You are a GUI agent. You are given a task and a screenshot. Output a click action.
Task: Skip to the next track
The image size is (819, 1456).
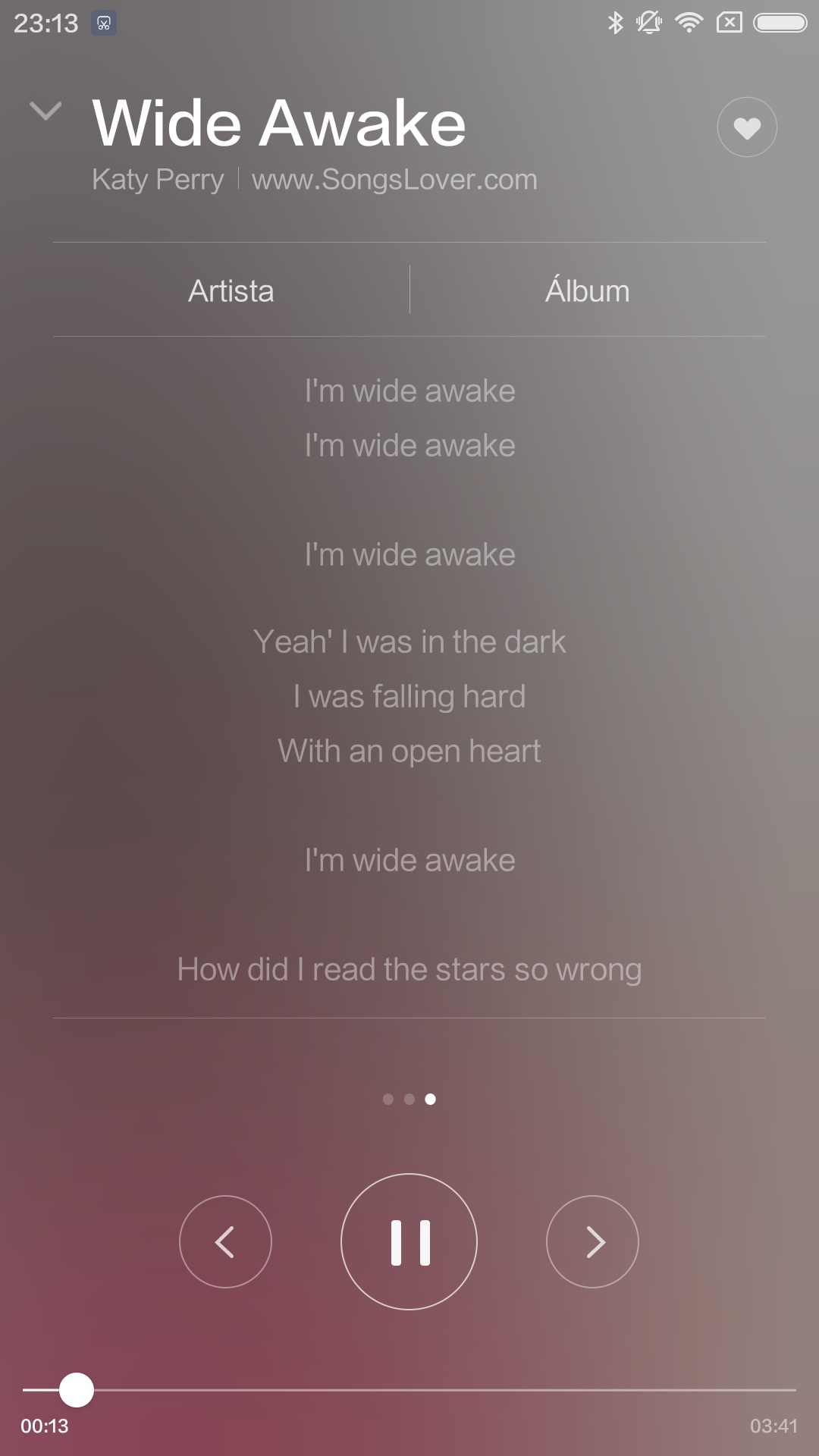(x=592, y=1241)
